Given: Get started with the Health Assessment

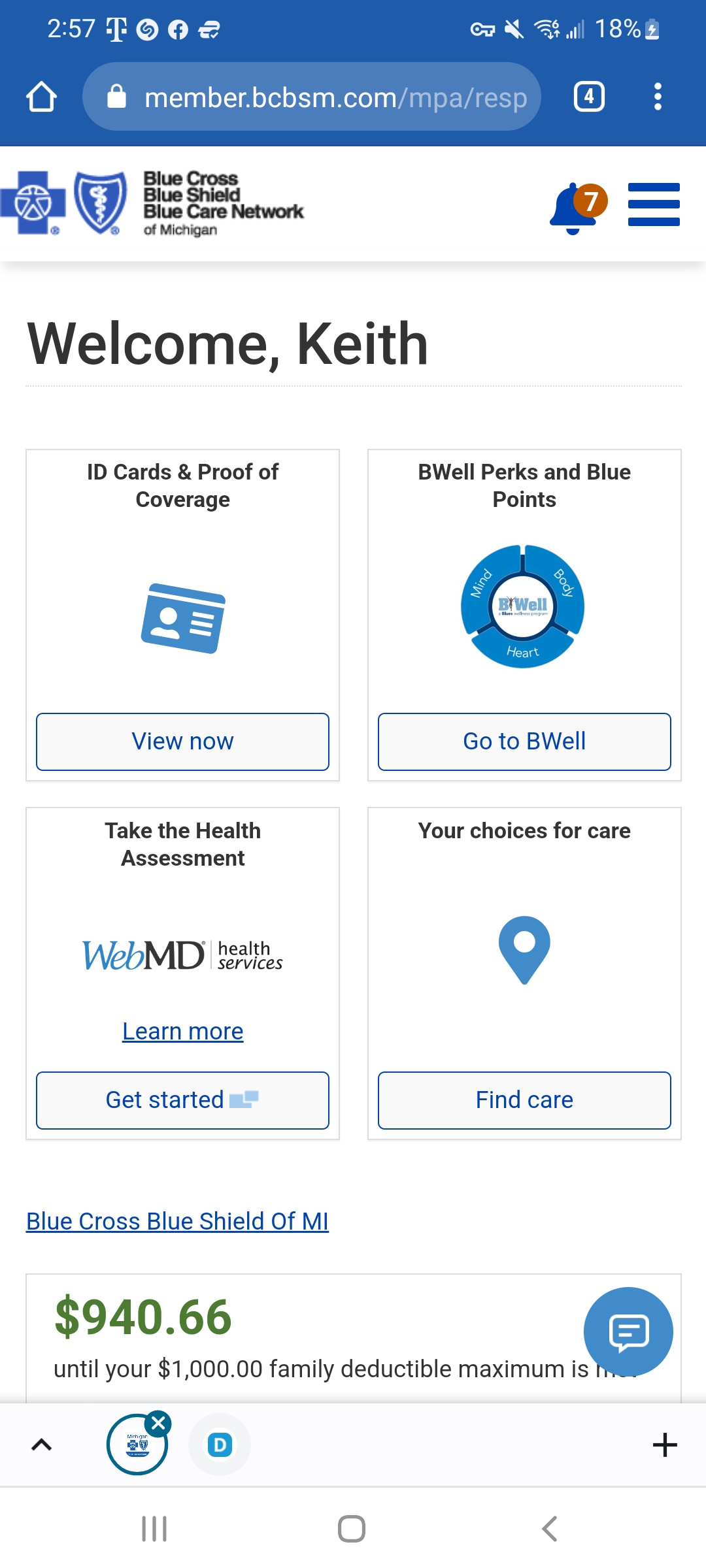Looking at the screenshot, I should (182, 1100).
